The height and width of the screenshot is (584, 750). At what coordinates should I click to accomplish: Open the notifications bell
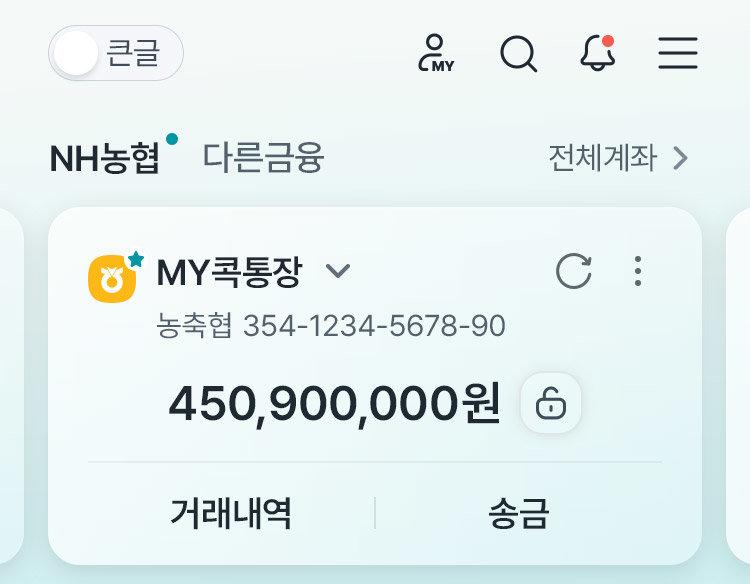(598, 53)
